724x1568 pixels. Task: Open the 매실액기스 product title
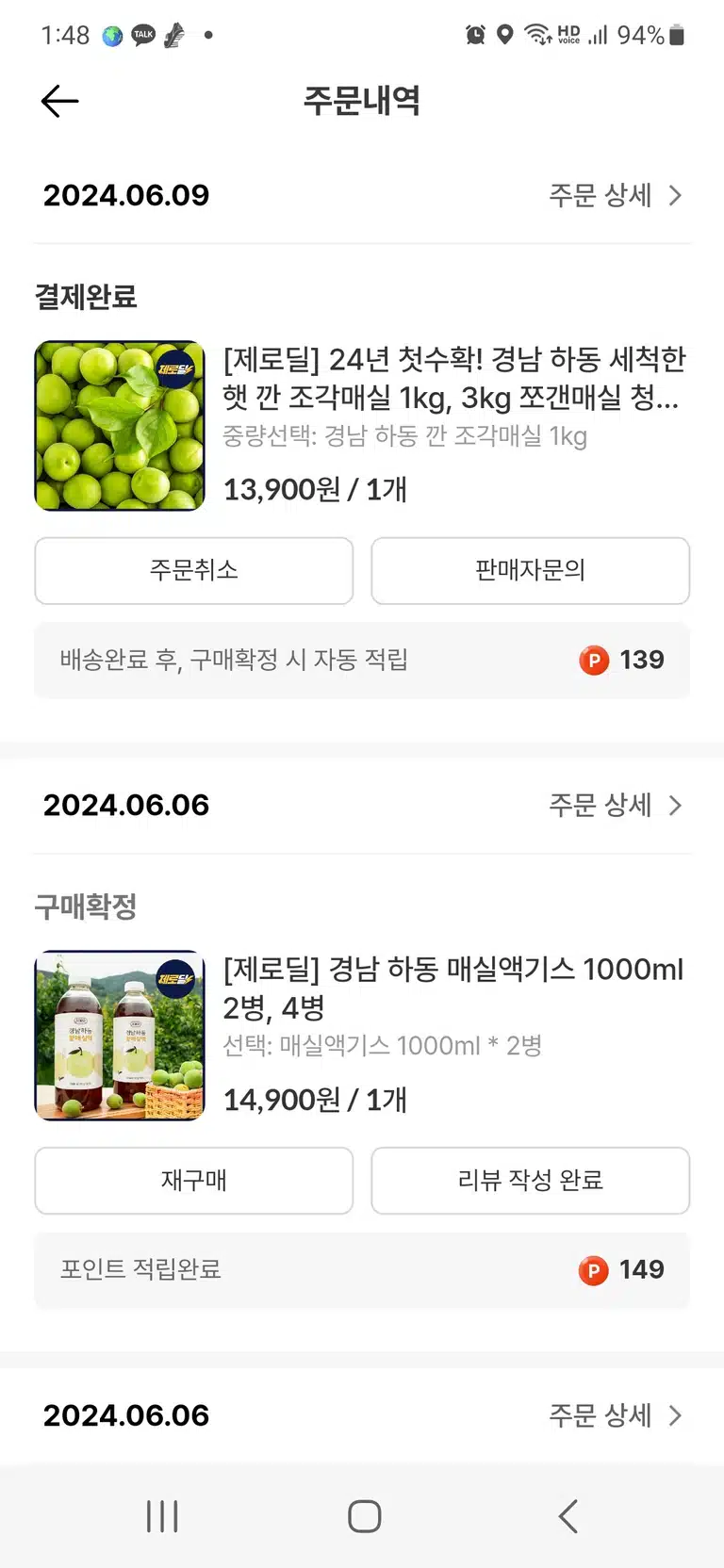point(453,988)
